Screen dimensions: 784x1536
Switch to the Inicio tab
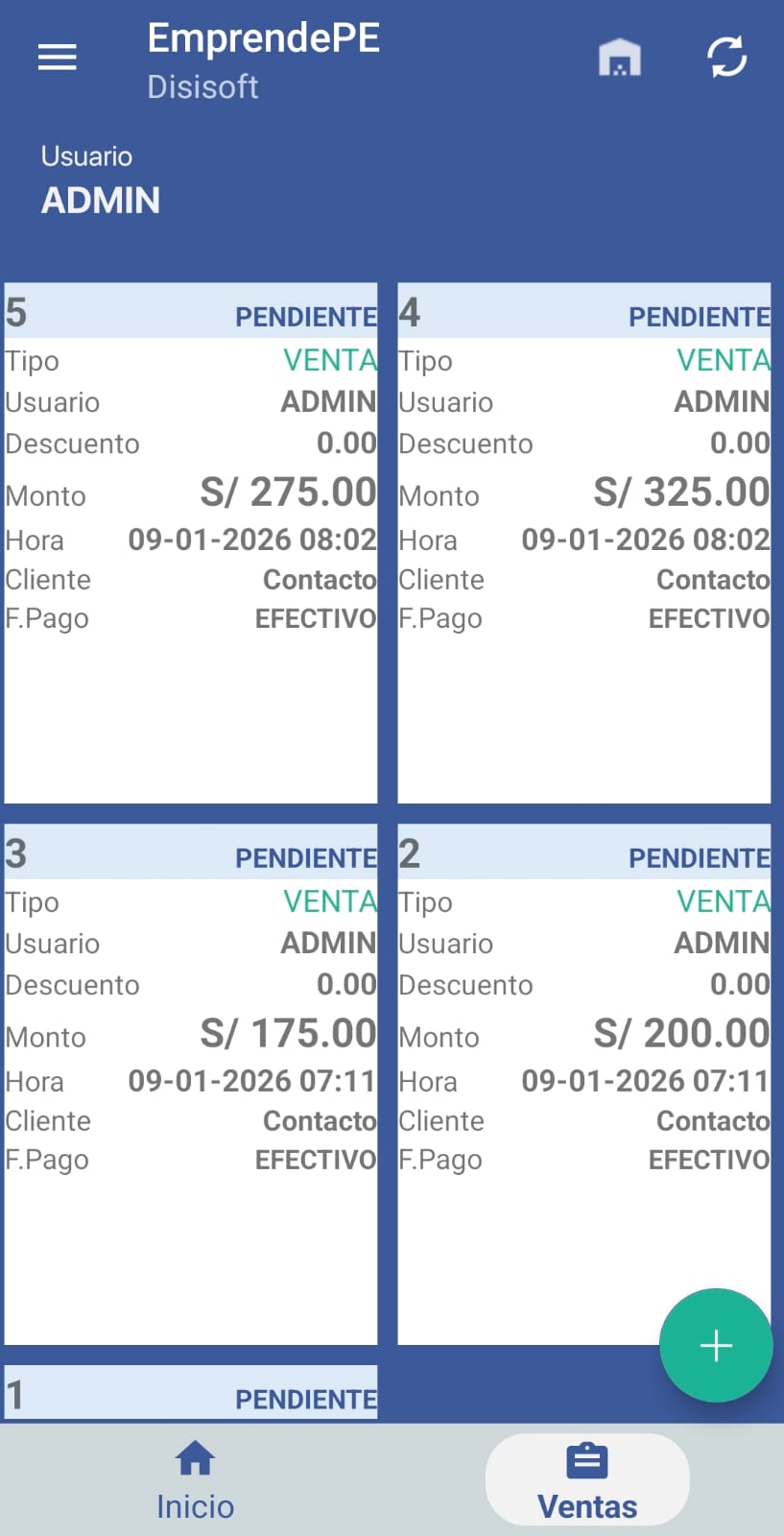(x=195, y=1478)
